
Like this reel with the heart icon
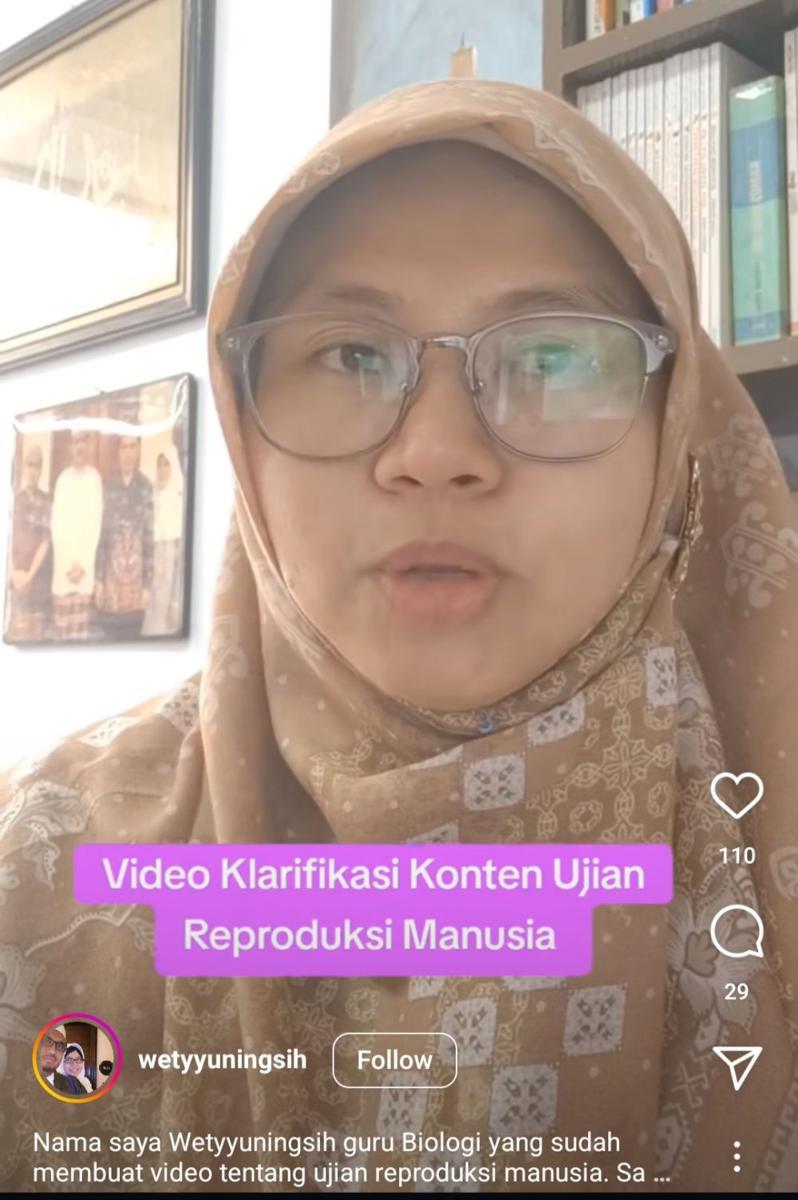click(x=737, y=796)
